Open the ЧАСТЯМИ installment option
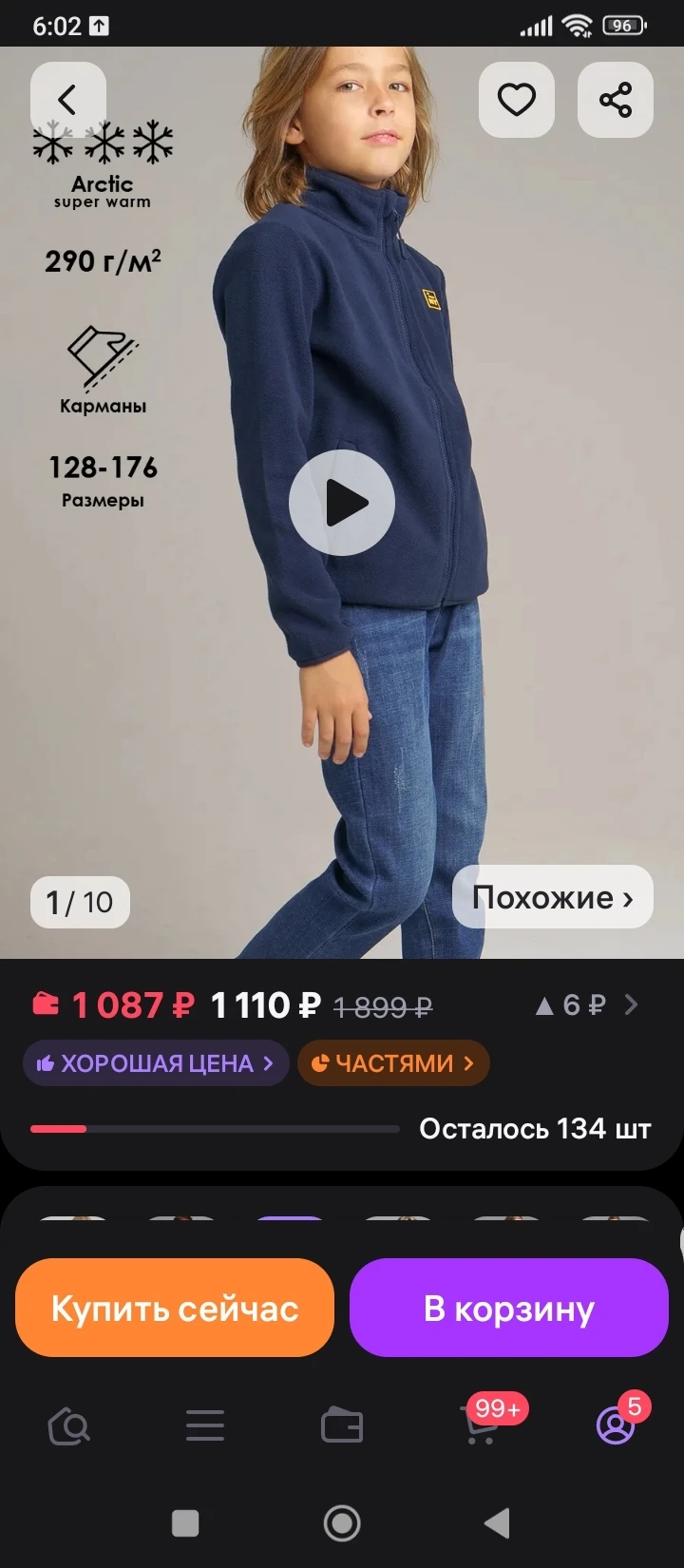 click(x=393, y=1063)
